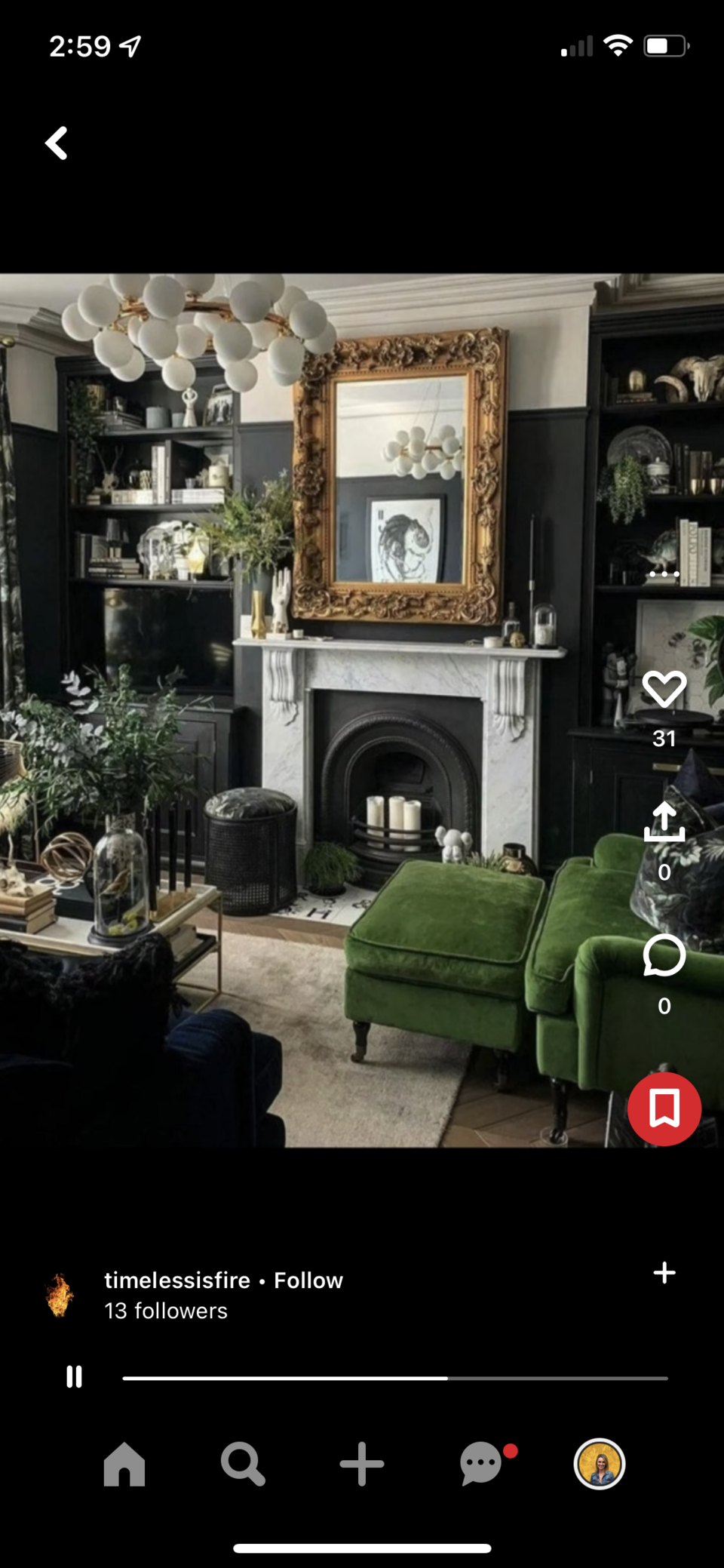724x1568 pixels.
Task: Open the three-dot overflow menu
Action: [664, 574]
